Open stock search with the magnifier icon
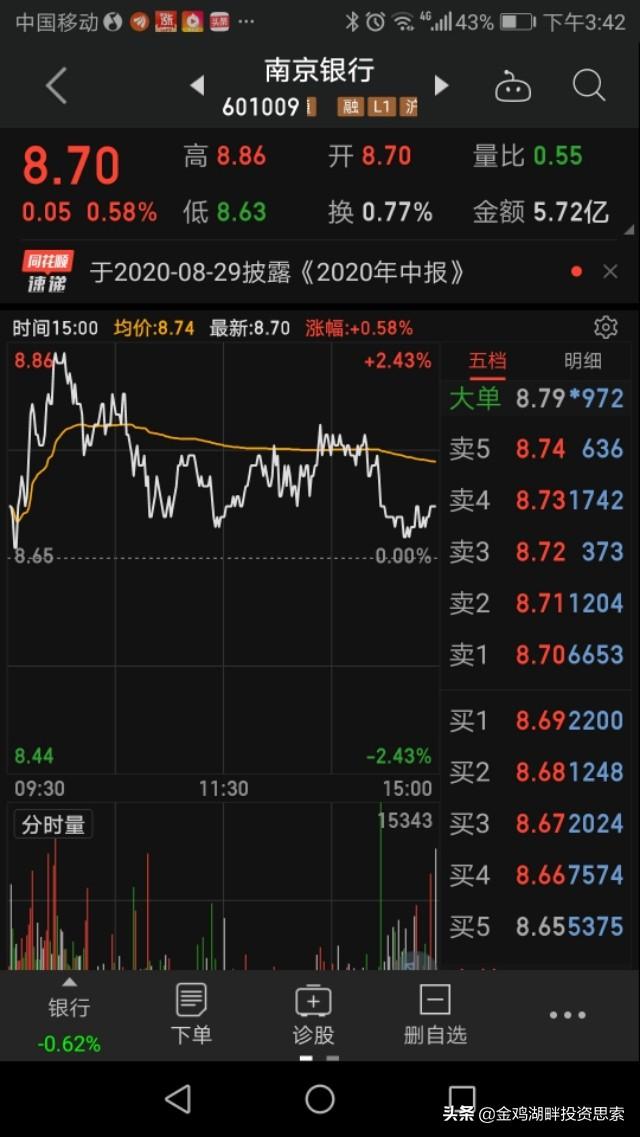640x1137 pixels. coord(589,86)
